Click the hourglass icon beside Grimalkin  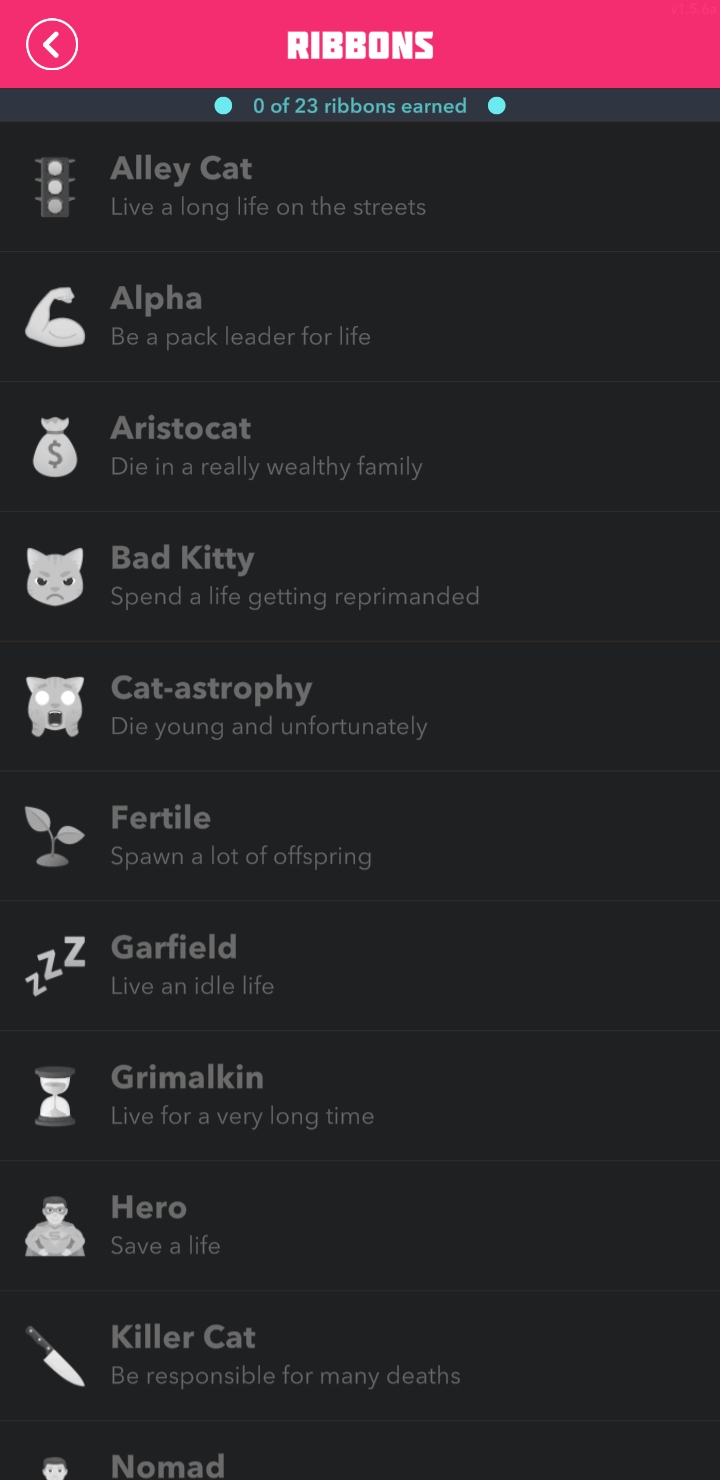pyautogui.click(x=55, y=1094)
